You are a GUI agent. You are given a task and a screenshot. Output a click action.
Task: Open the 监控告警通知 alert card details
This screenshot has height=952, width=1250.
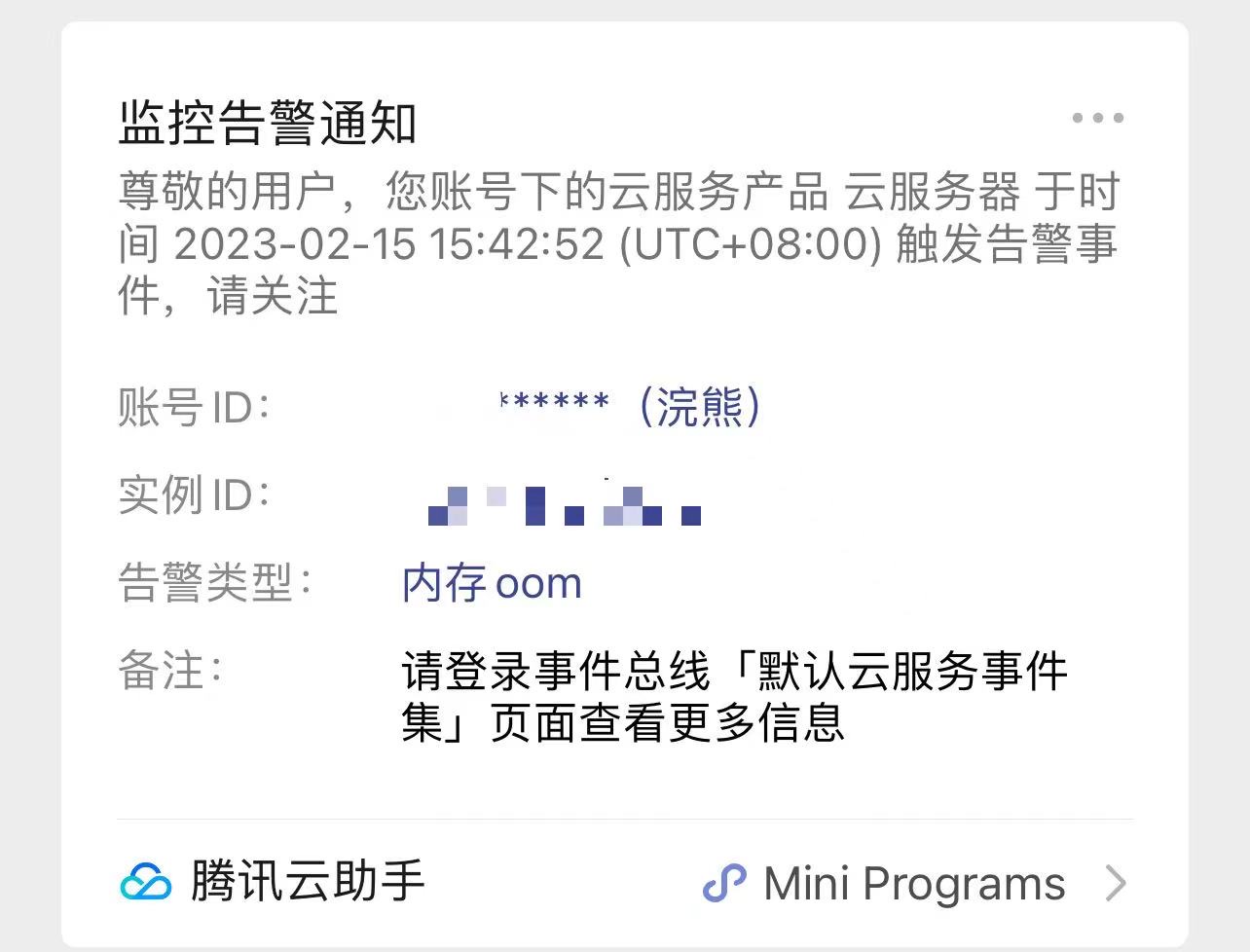(x=268, y=124)
